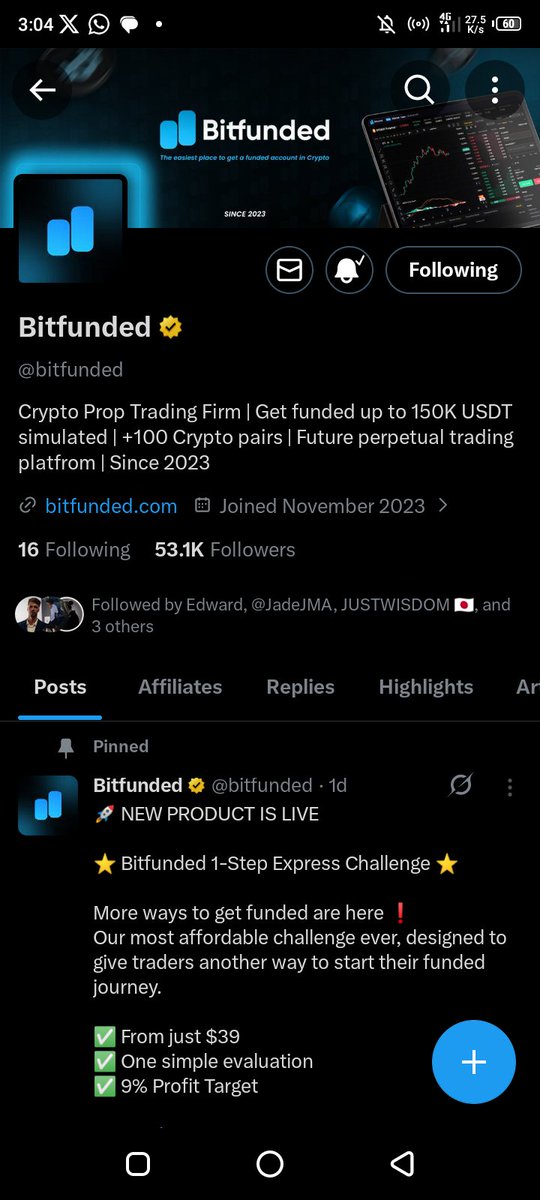Switch to the Replies tab
Image resolution: width=540 pixels, height=1200 pixels.
300,687
